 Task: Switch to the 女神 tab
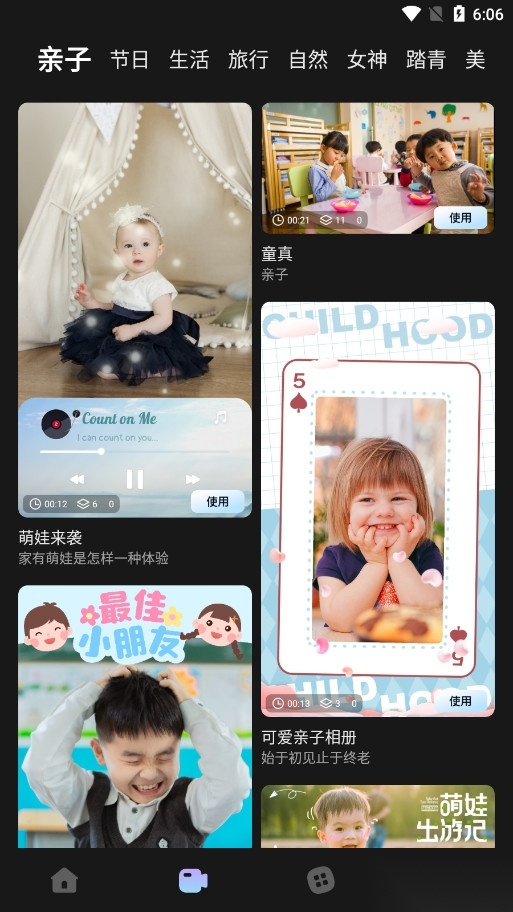(367, 59)
